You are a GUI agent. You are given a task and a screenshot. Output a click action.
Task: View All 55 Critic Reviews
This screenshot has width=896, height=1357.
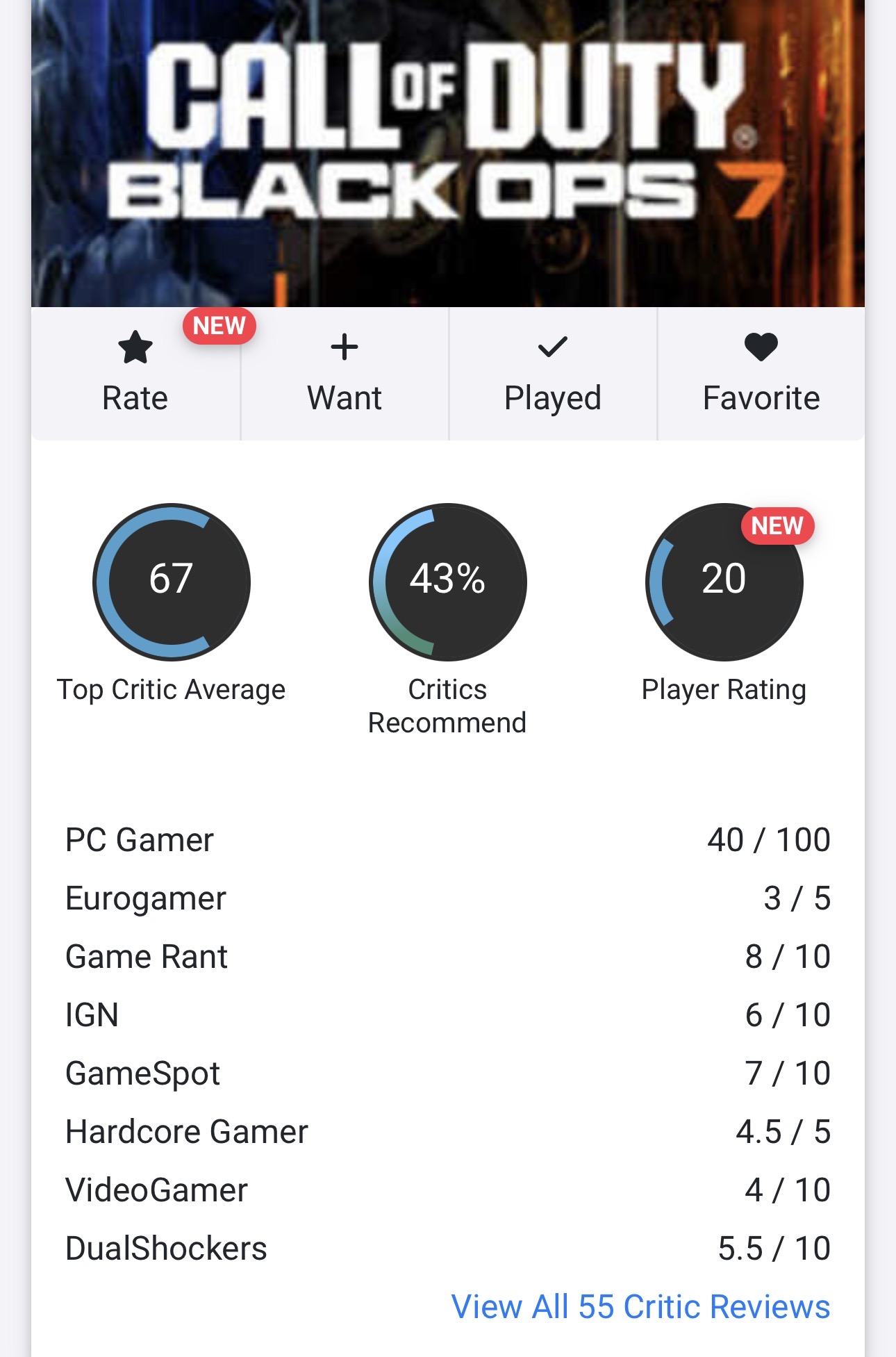(x=640, y=1306)
